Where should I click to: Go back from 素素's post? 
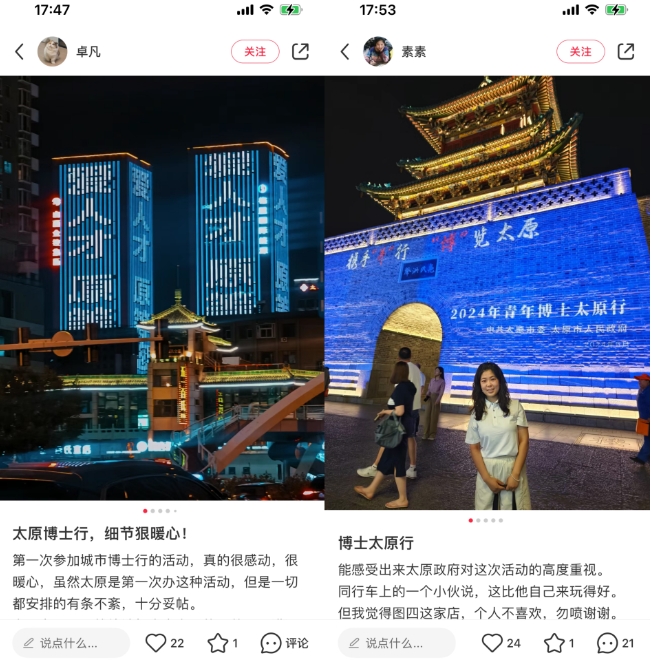(x=345, y=52)
